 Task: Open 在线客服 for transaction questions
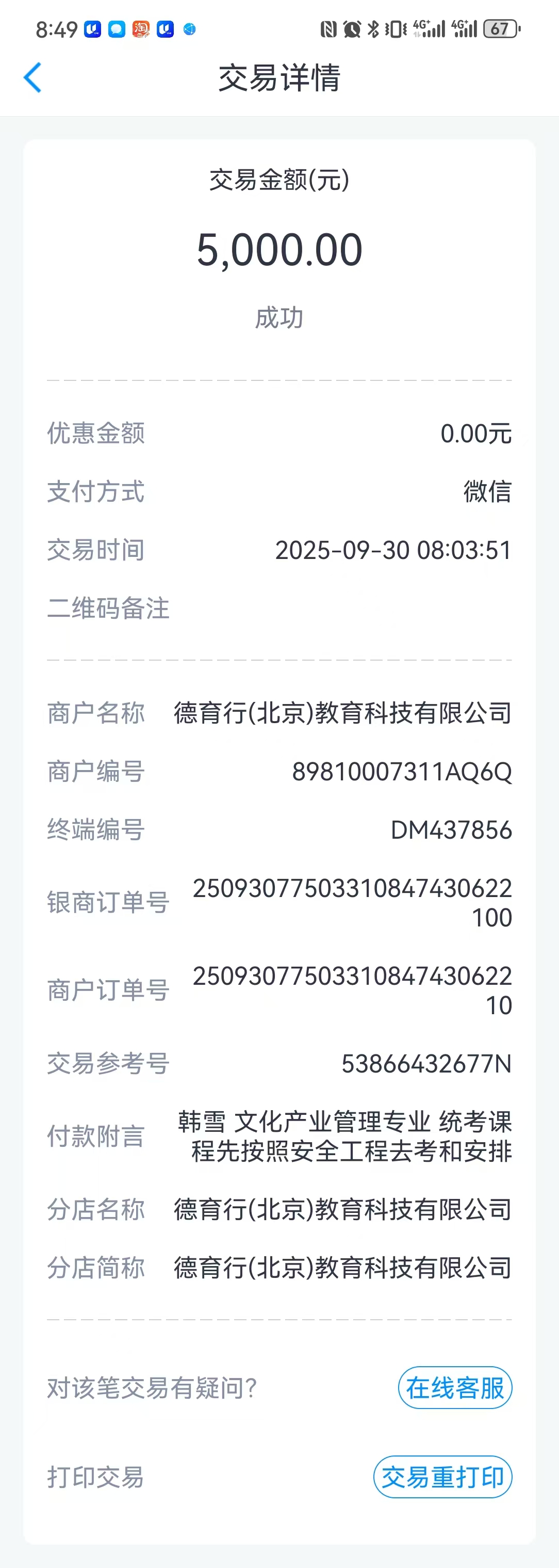(455, 1388)
